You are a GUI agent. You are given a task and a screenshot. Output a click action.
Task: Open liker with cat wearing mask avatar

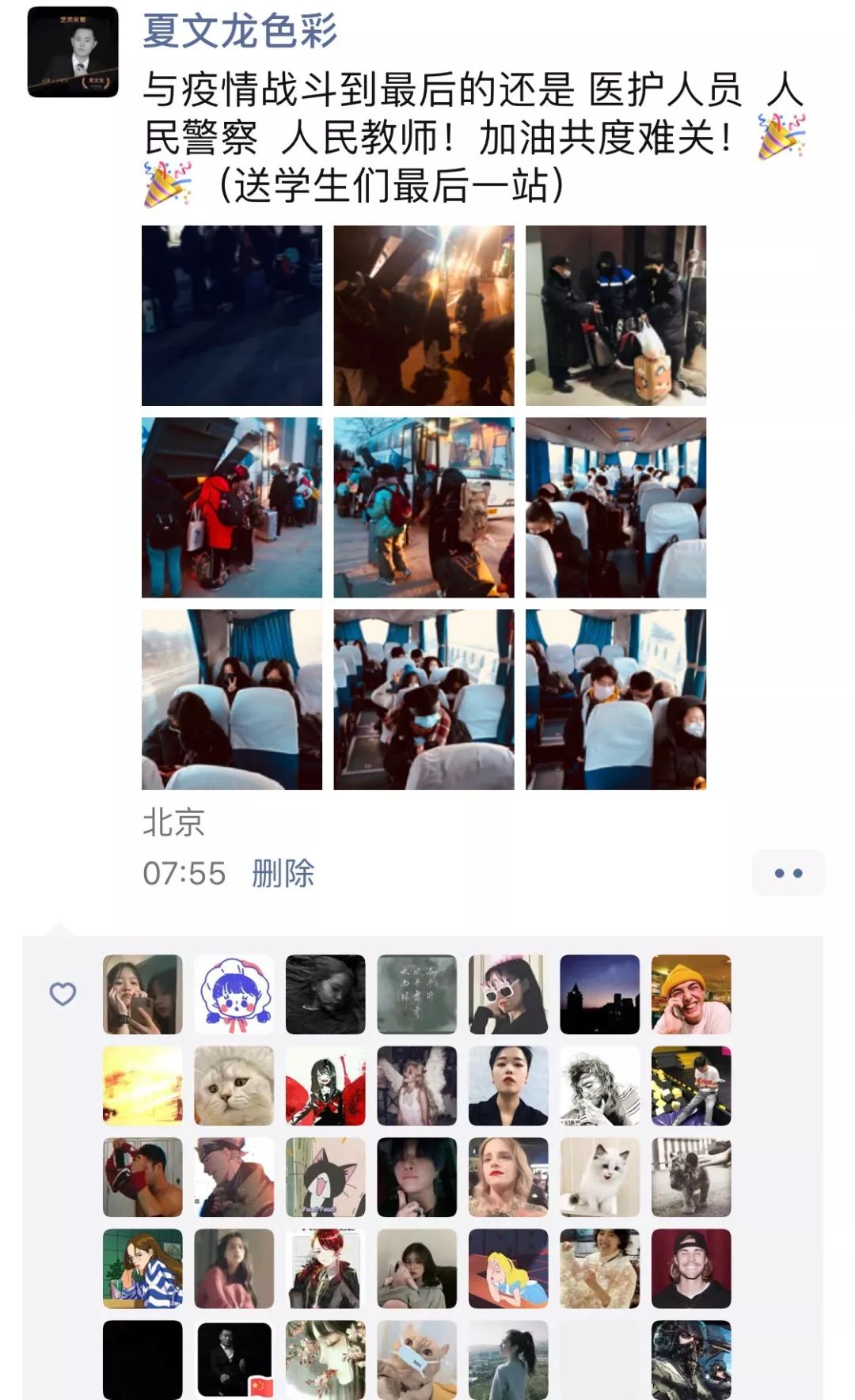[x=416, y=1360]
